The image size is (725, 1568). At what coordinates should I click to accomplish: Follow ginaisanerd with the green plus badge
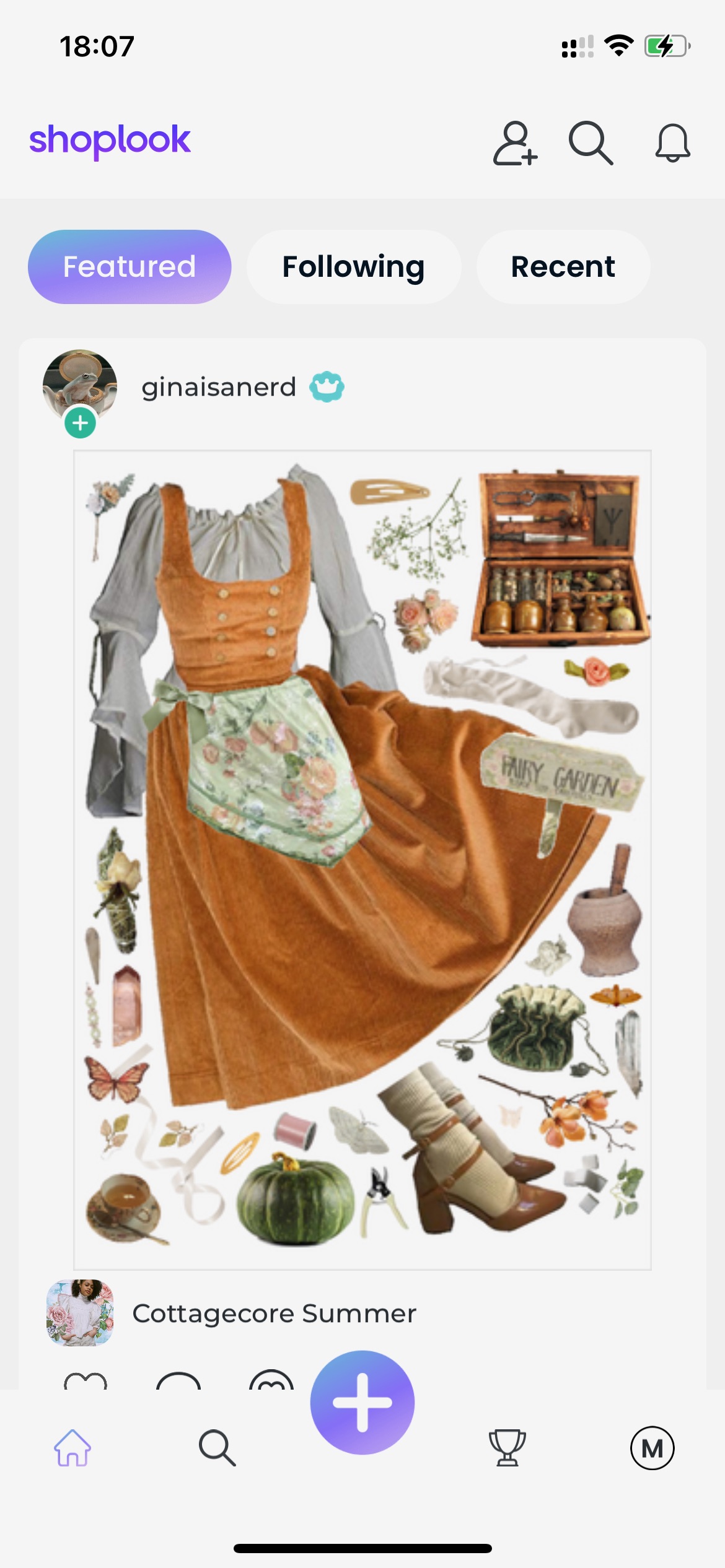coord(81,423)
